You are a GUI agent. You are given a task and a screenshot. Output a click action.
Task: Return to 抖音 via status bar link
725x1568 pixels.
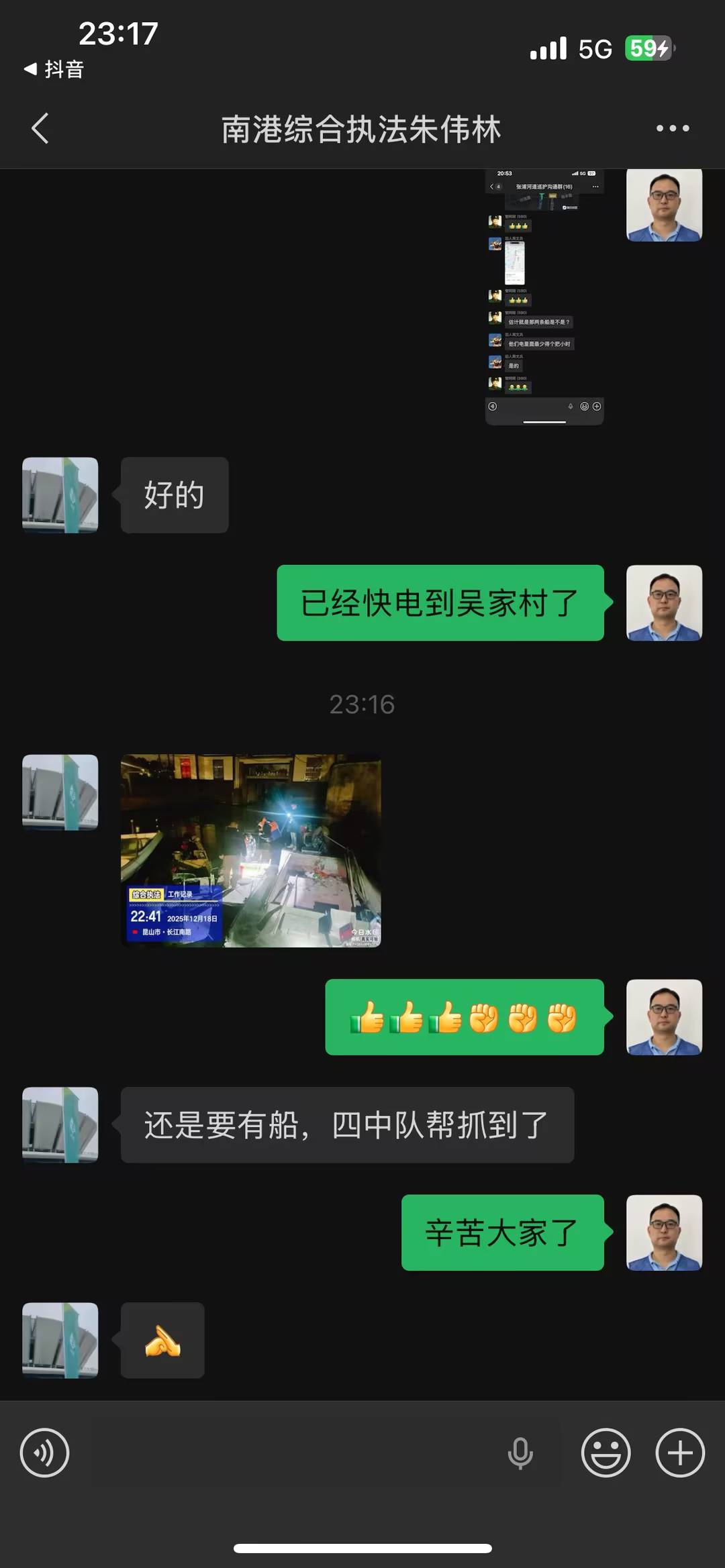[x=54, y=68]
